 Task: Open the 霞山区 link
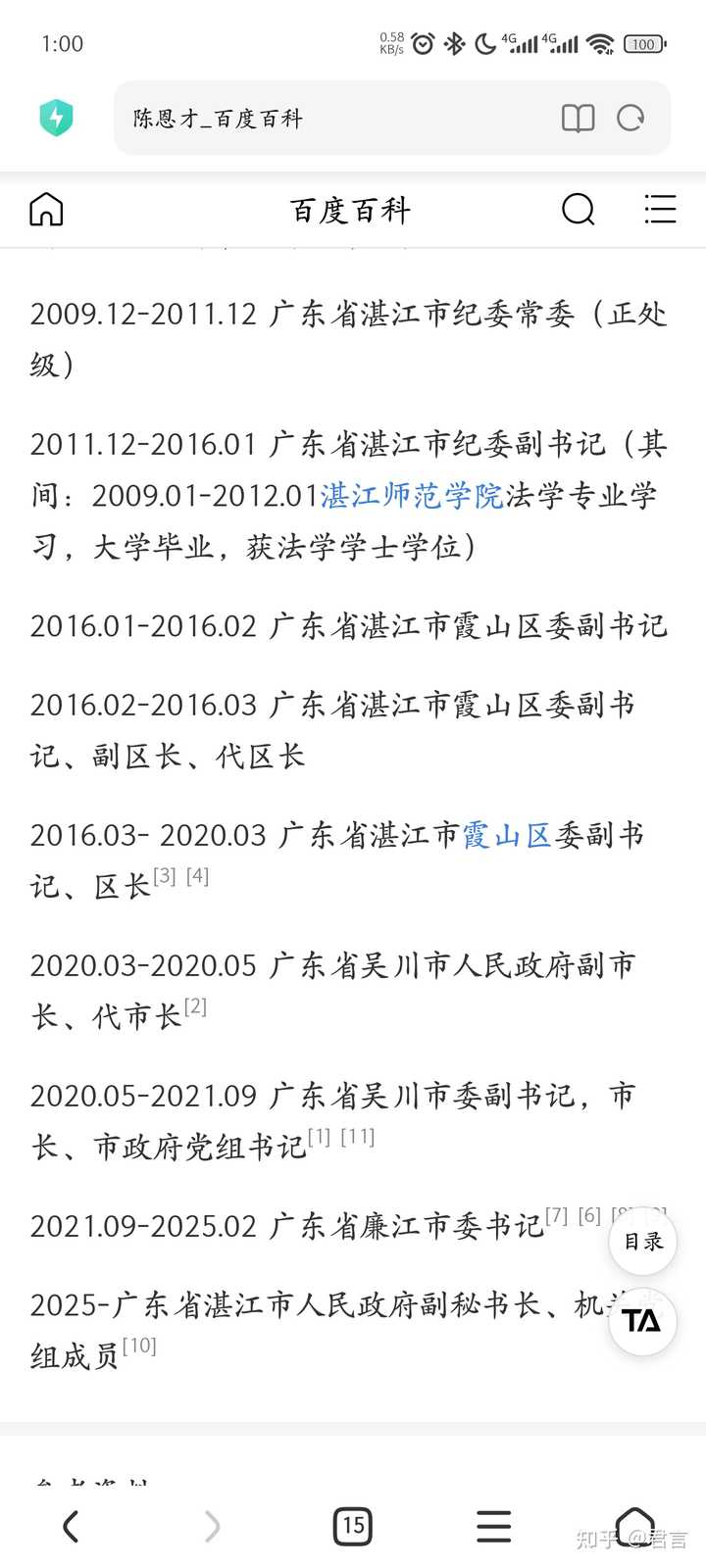click(x=507, y=835)
